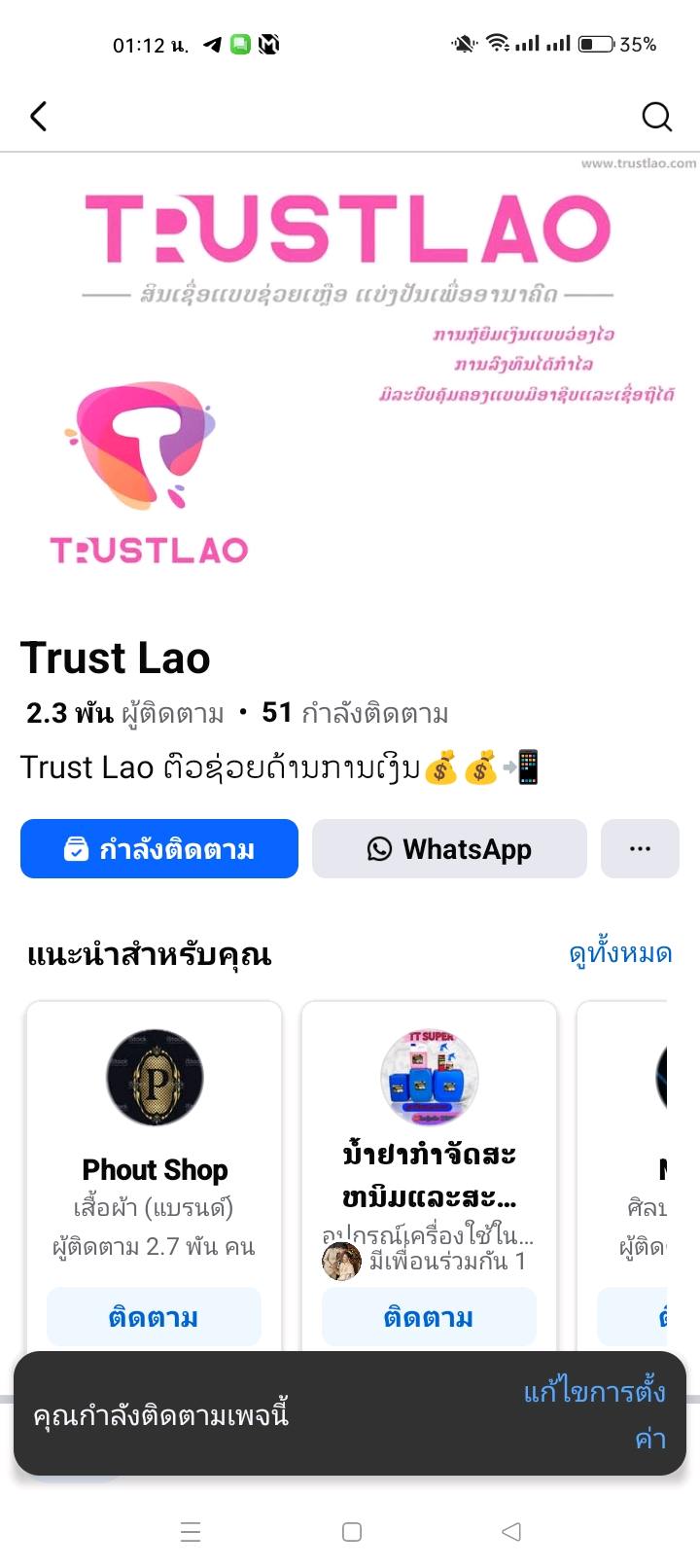
Task: Tap the กำลังติดตาม (Following) button
Action: 159,849
